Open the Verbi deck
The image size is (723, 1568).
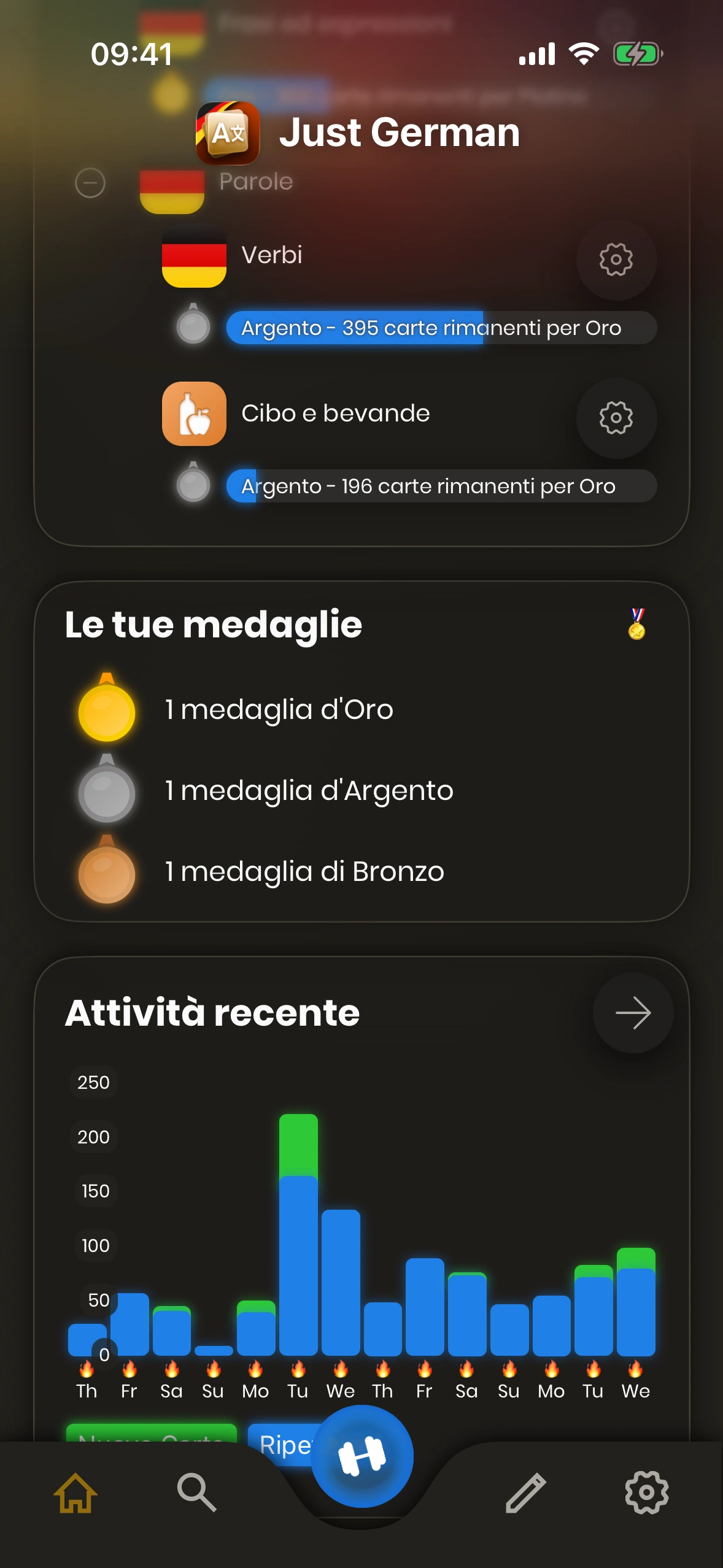pos(272,255)
